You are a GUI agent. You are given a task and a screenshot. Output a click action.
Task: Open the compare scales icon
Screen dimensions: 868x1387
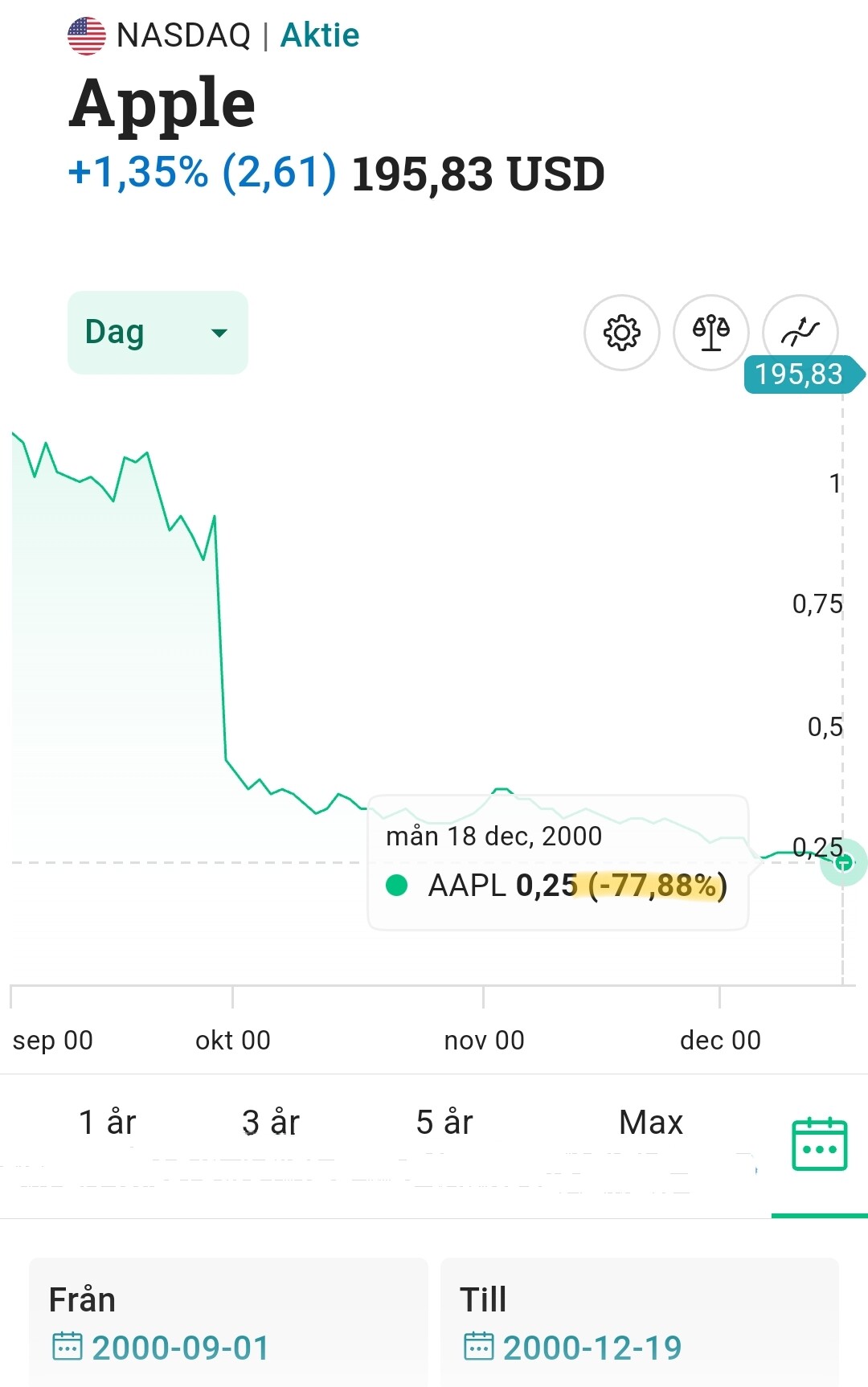click(710, 333)
